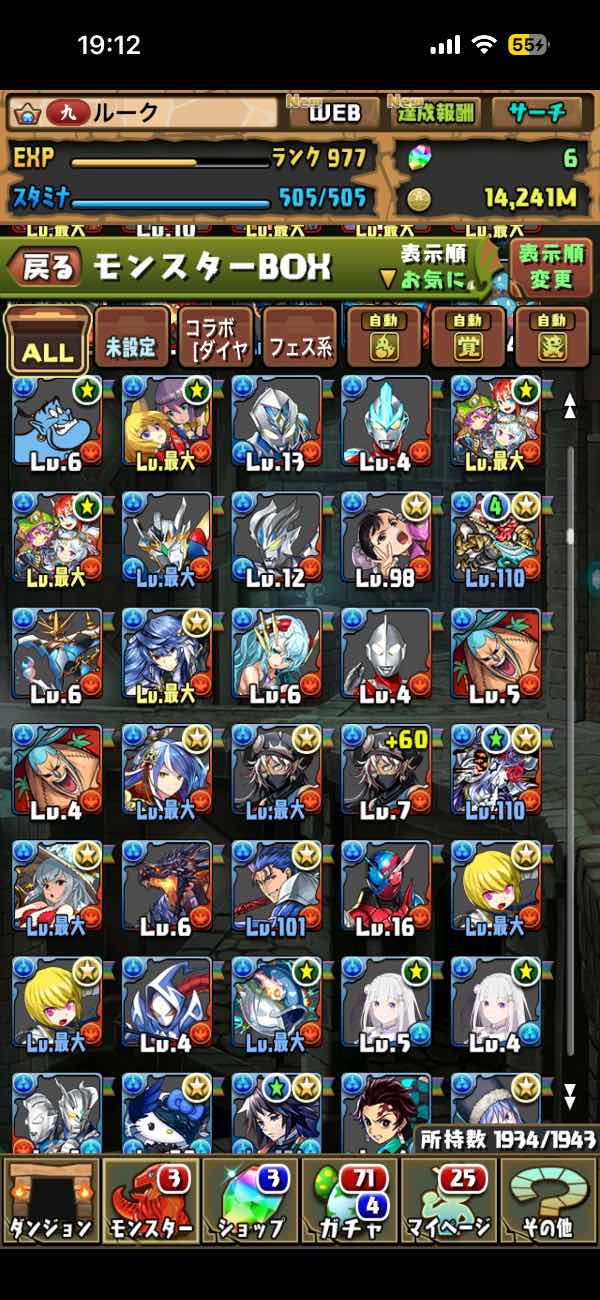Screen dimensions: 600x1300
Task: Tap the 戻る back button
Action: [45, 266]
